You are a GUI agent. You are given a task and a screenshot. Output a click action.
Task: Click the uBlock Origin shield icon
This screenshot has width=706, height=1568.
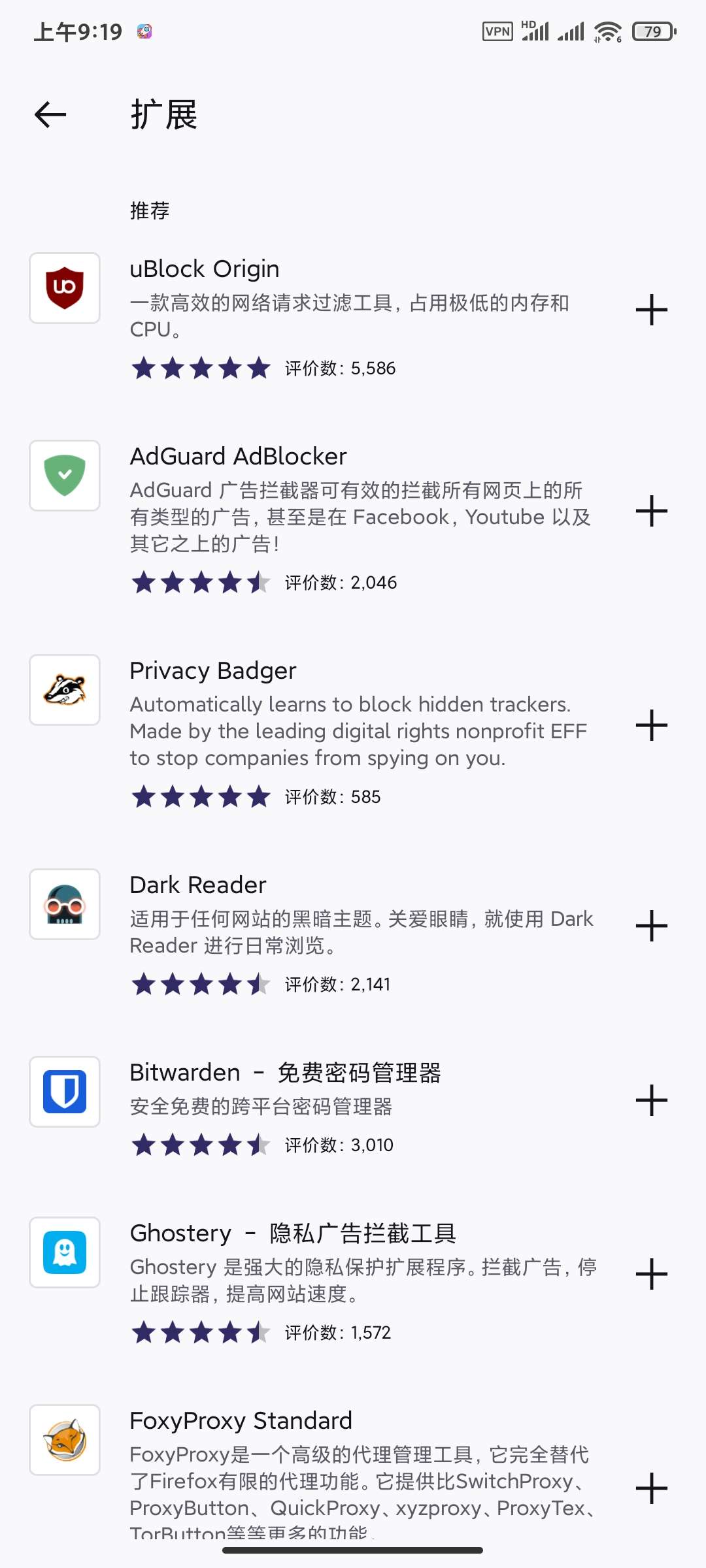pos(63,287)
